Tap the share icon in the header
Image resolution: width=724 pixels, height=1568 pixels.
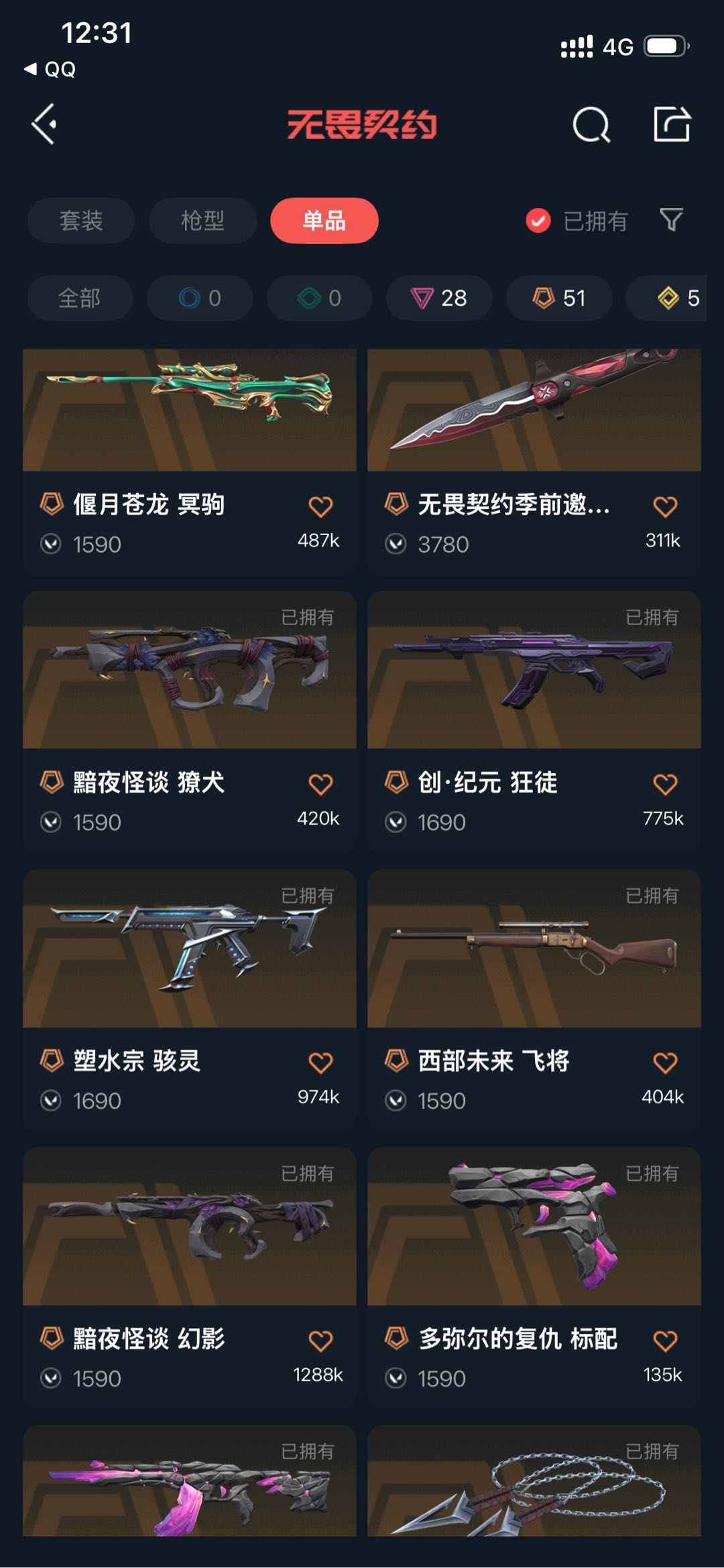pyautogui.click(x=672, y=124)
